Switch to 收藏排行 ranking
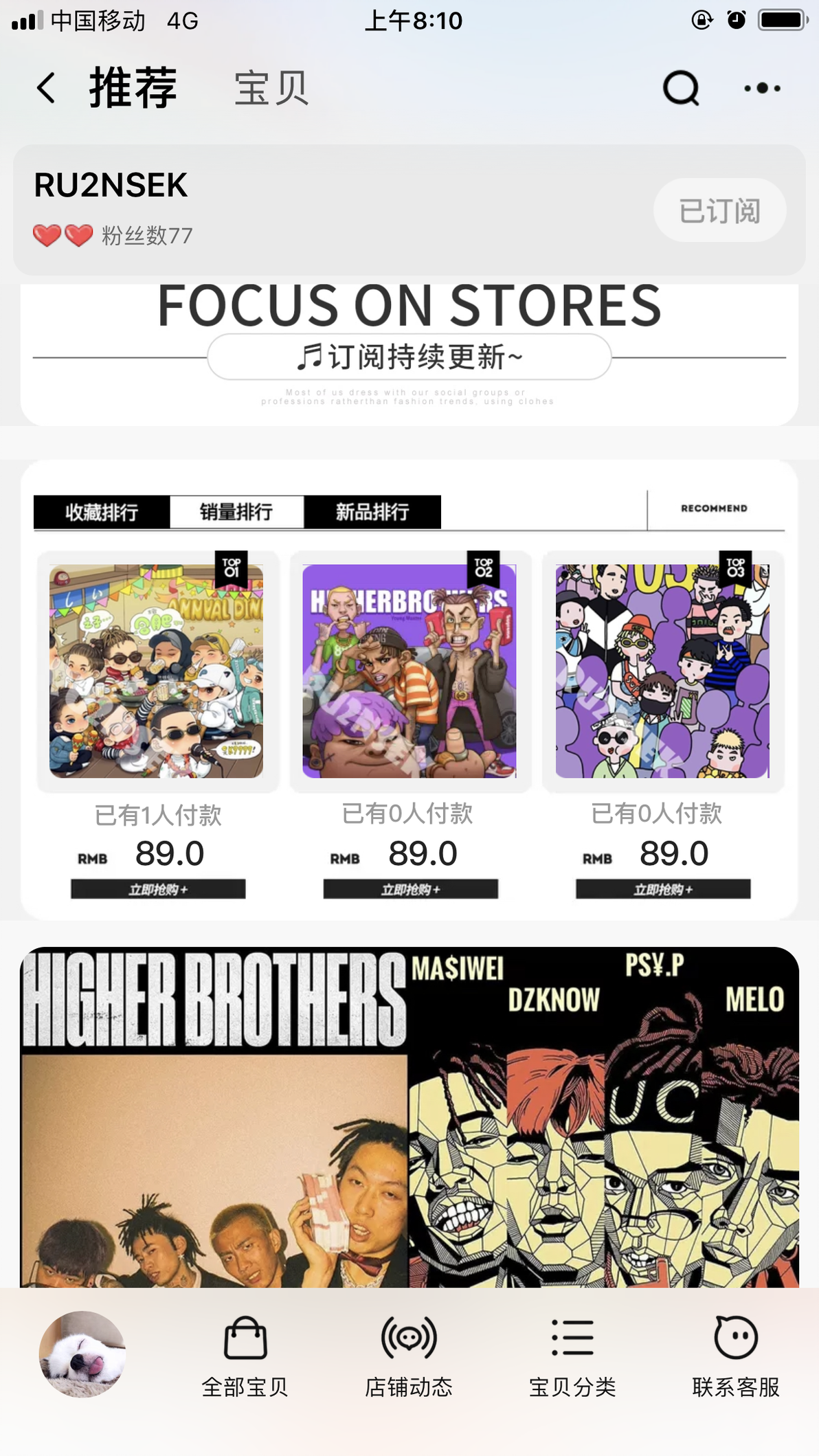The height and width of the screenshot is (1456, 819). pos(102,512)
